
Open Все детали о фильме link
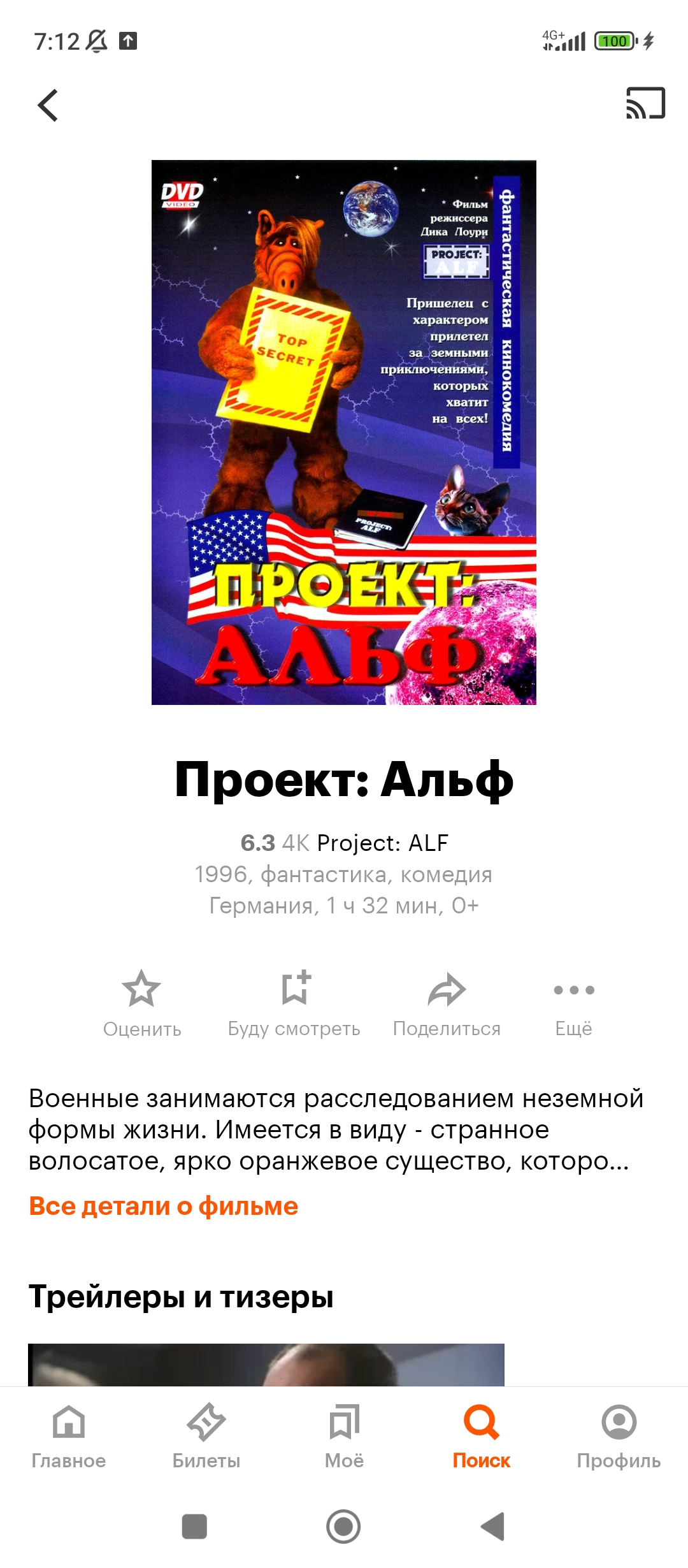pos(163,1207)
